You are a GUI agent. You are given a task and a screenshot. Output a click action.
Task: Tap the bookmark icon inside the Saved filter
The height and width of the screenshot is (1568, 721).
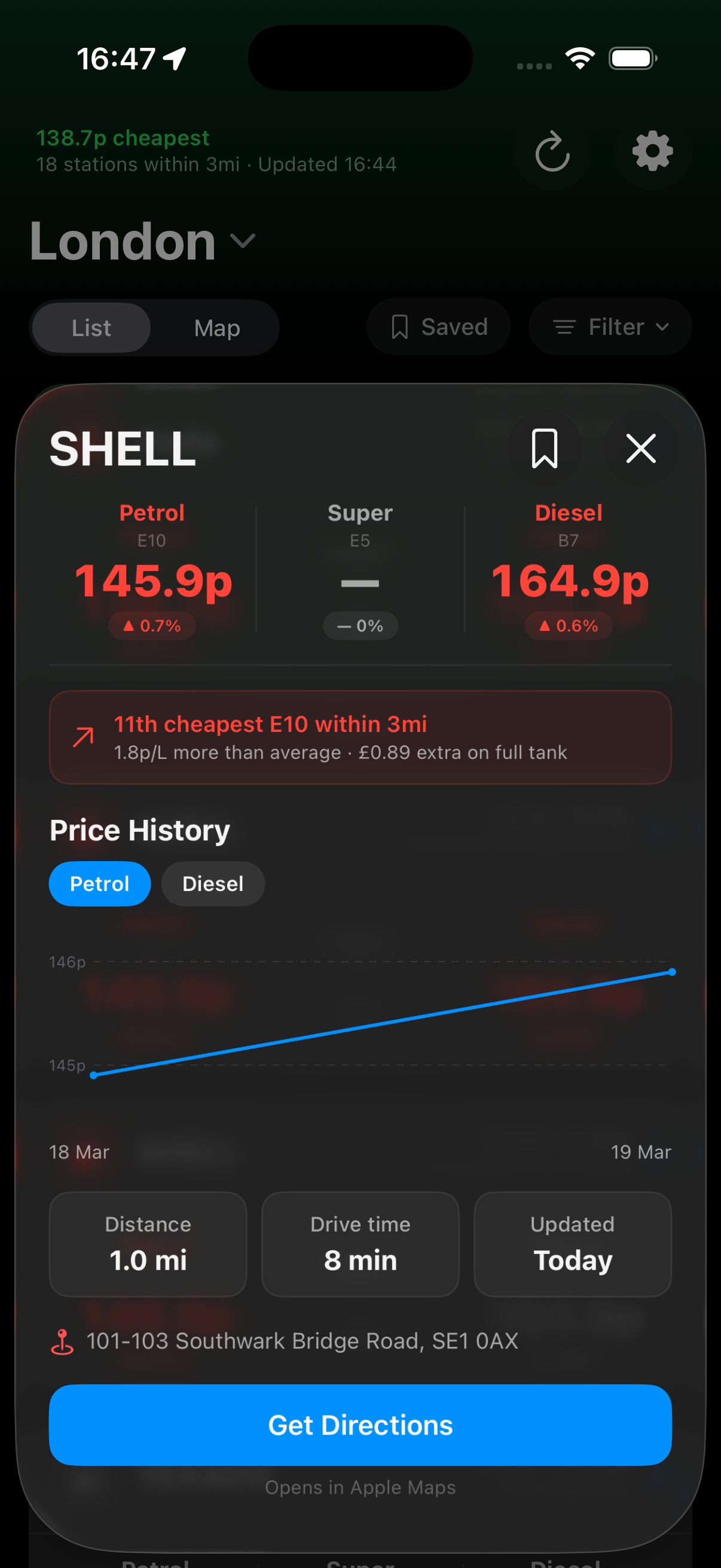[401, 327]
